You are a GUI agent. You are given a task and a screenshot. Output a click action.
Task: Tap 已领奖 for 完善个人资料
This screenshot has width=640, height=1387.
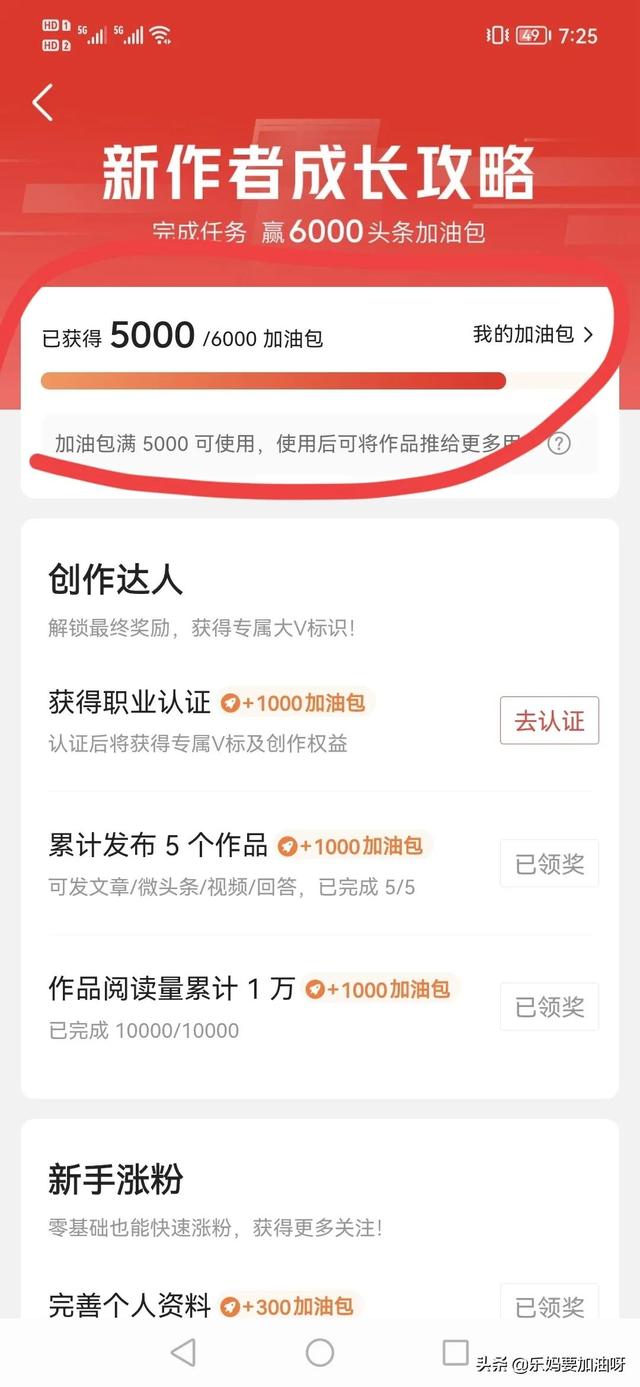(549, 1304)
